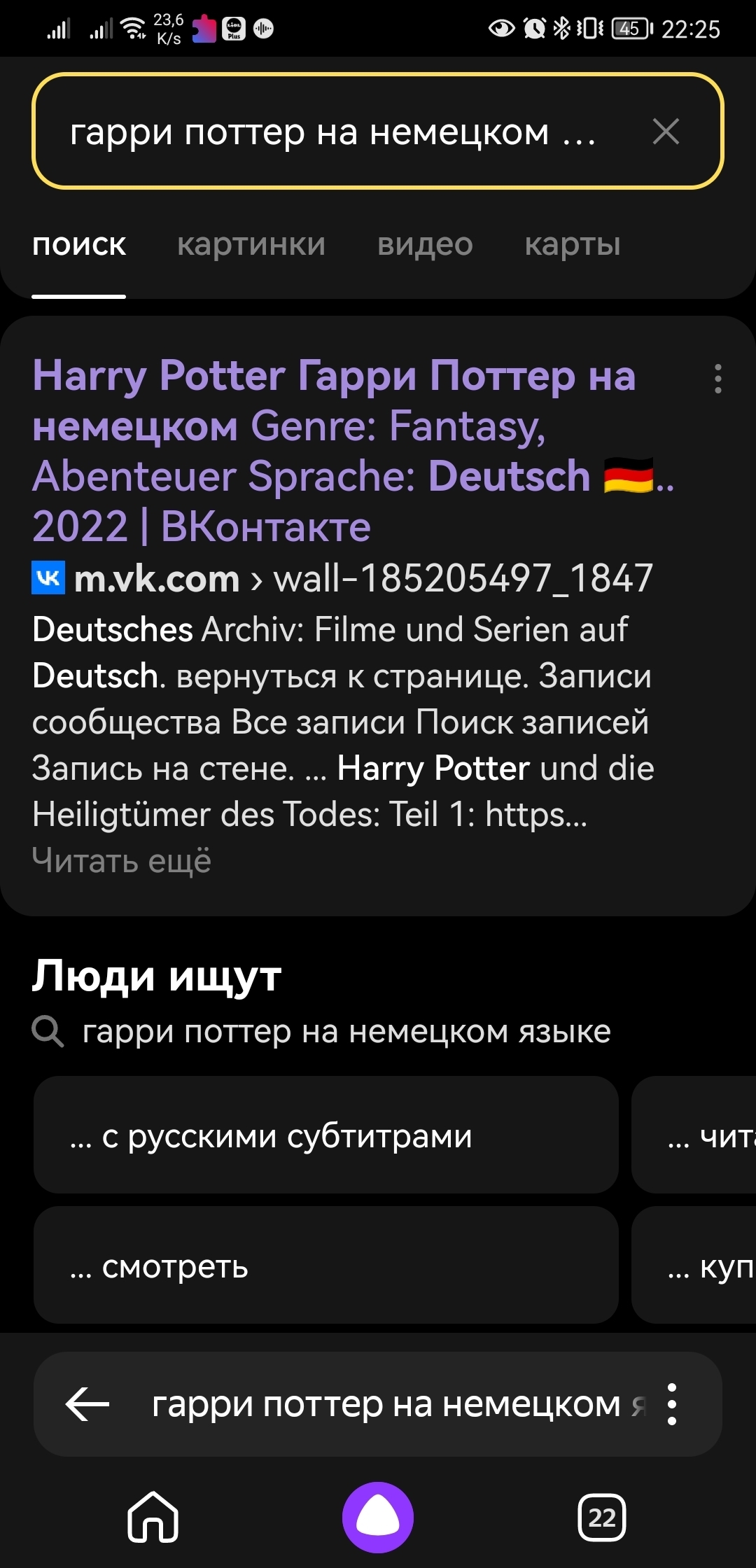
Task: Launch the Alice voice assistant
Action: click(378, 1517)
